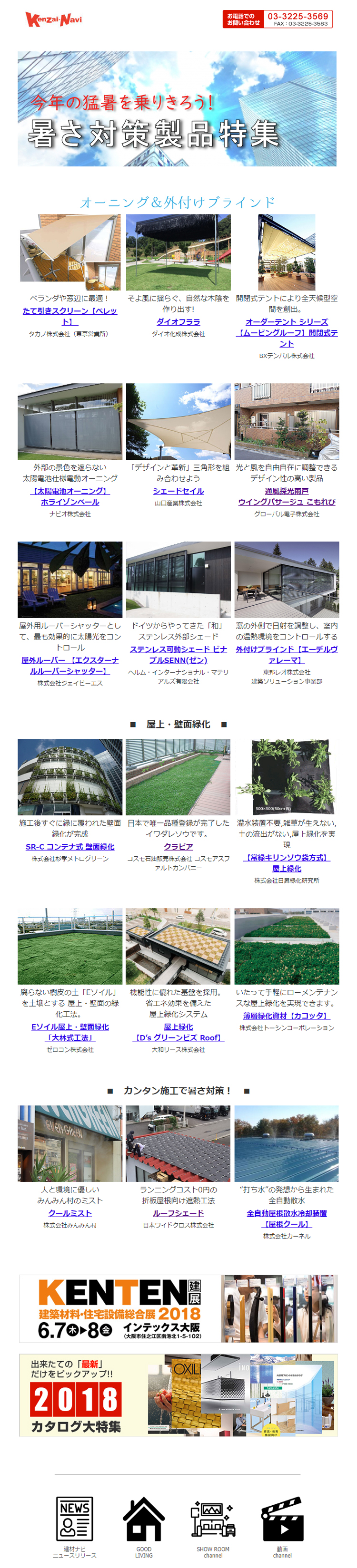Open the ダイオフララ product link
This screenshot has height=1568, width=357.
[178, 322]
